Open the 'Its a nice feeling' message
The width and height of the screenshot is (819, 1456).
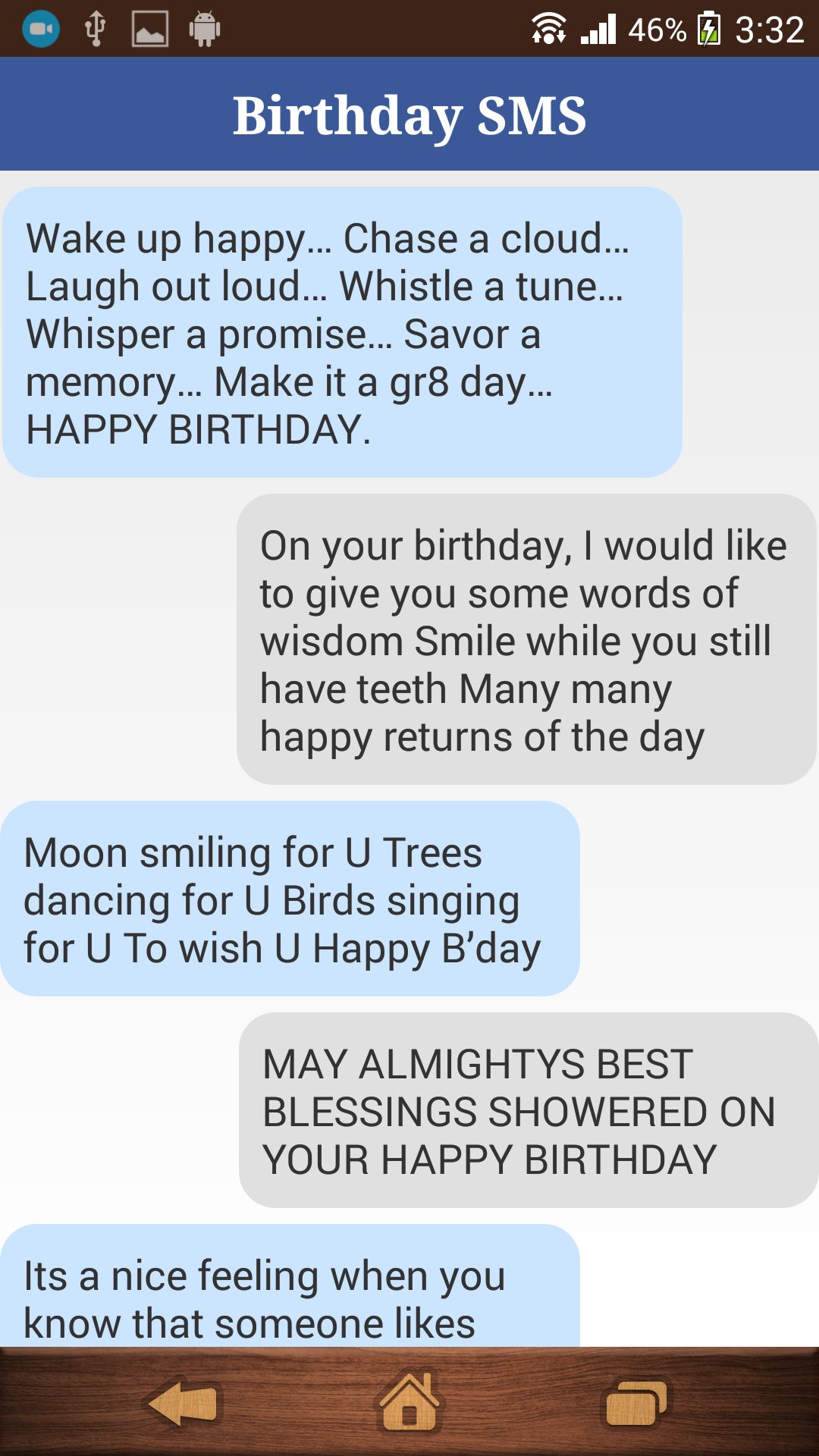(290, 1286)
